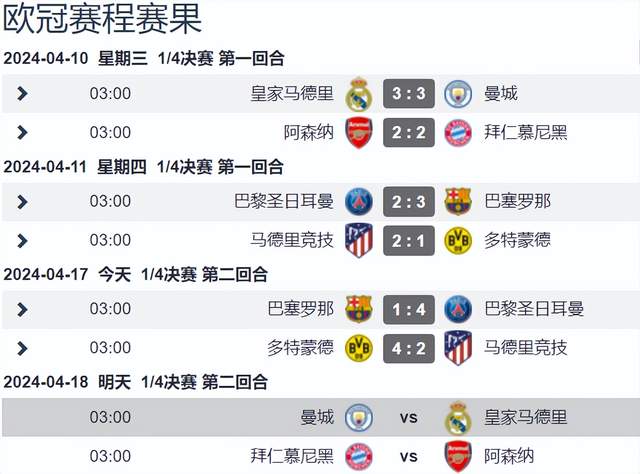
Task: Expand the 阿森纳 2:2 拜仁慕尼黑 match row
Action: pyautogui.click(x=23, y=132)
